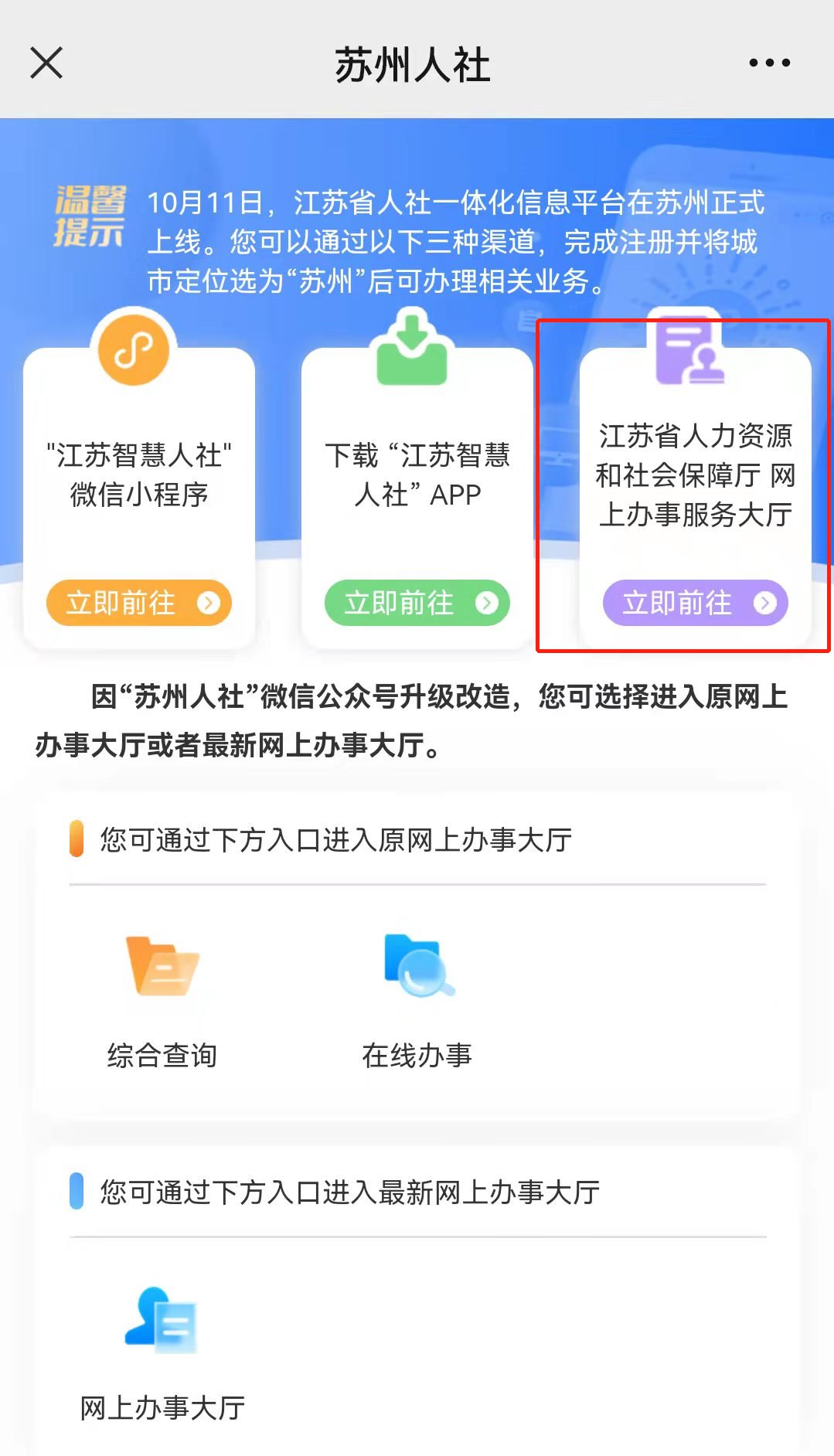Open 综合查询
The height and width of the screenshot is (1456, 834).
[x=162, y=997]
